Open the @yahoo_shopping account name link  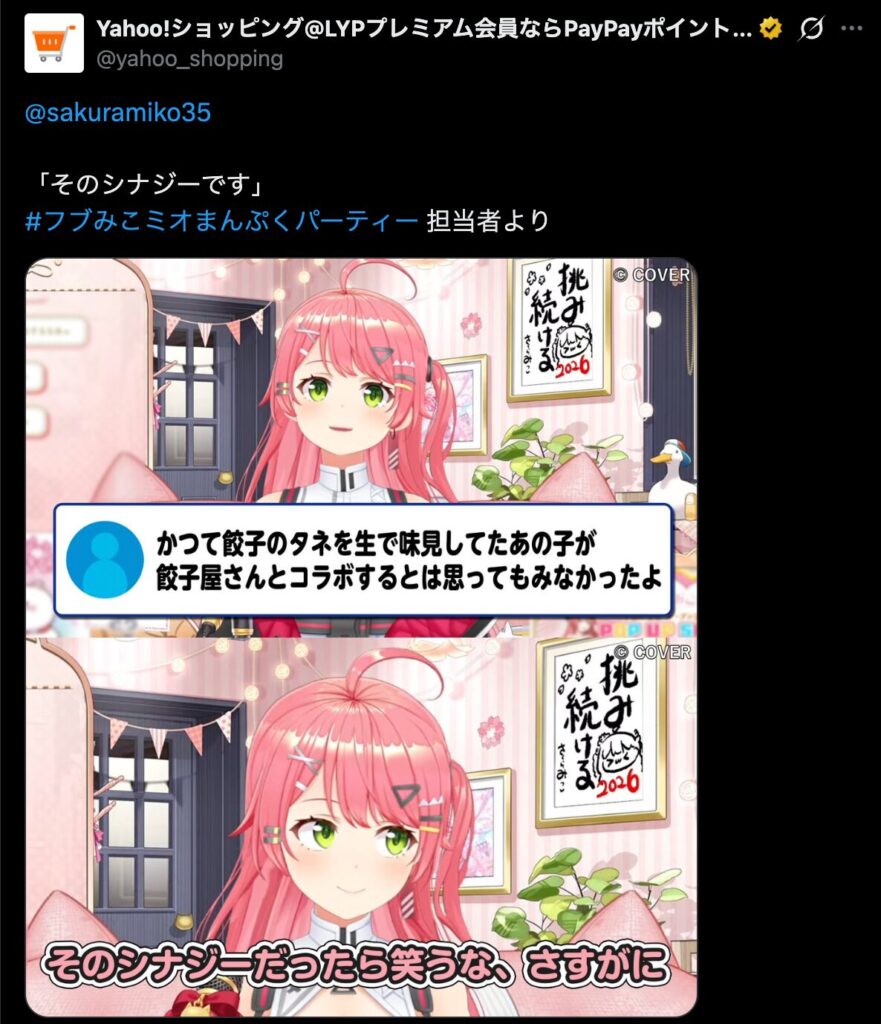(x=189, y=59)
